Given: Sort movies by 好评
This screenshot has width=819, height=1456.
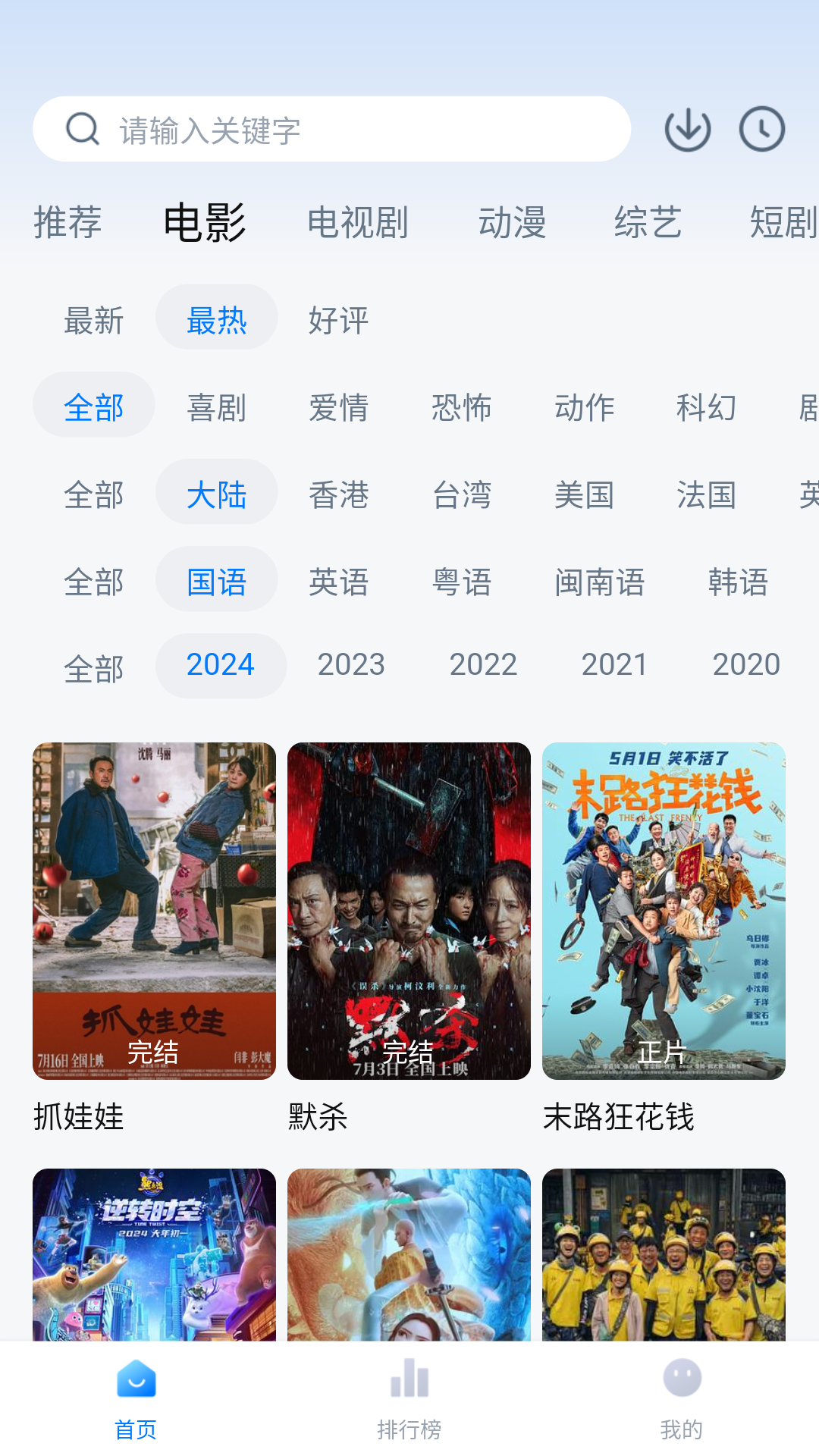Looking at the screenshot, I should click(x=338, y=320).
